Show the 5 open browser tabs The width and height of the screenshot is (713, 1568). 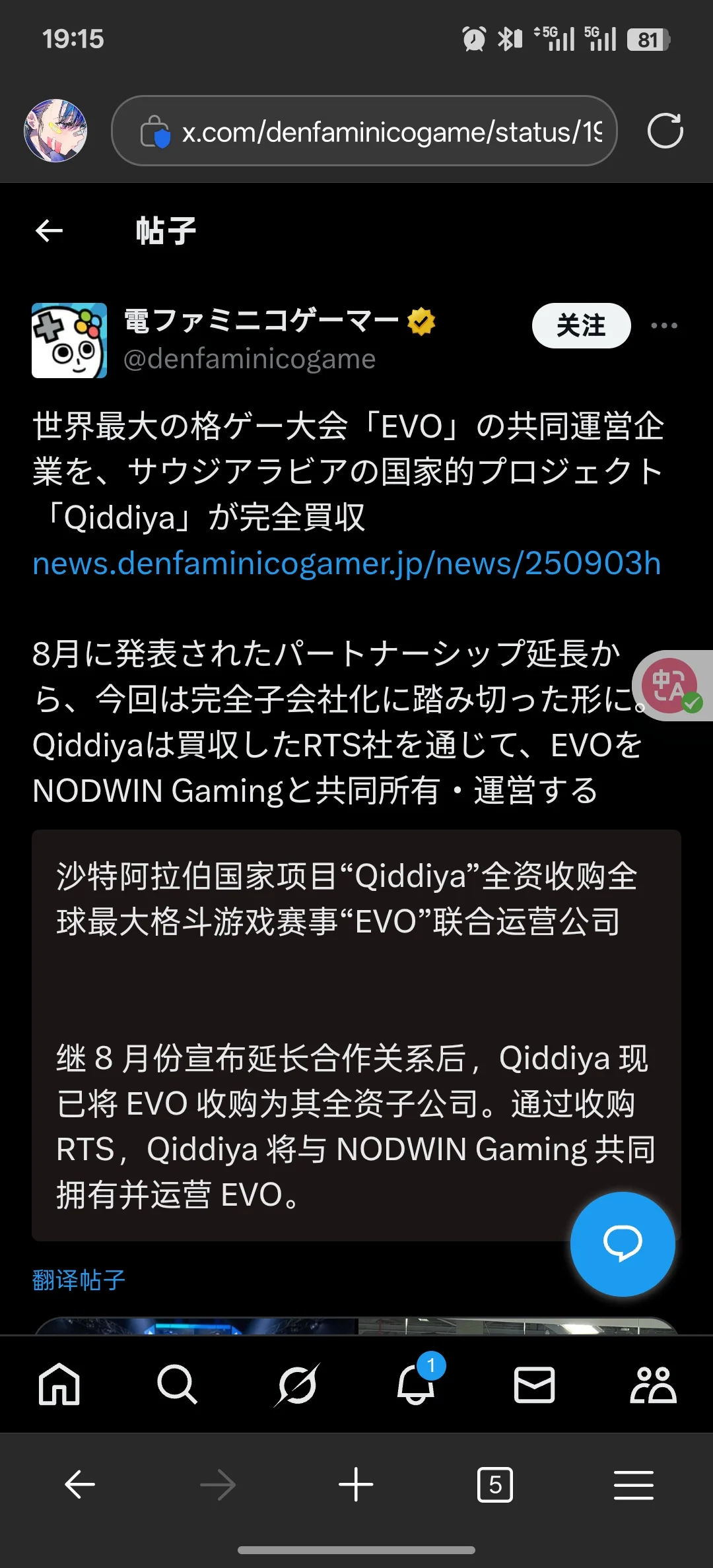point(494,1485)
